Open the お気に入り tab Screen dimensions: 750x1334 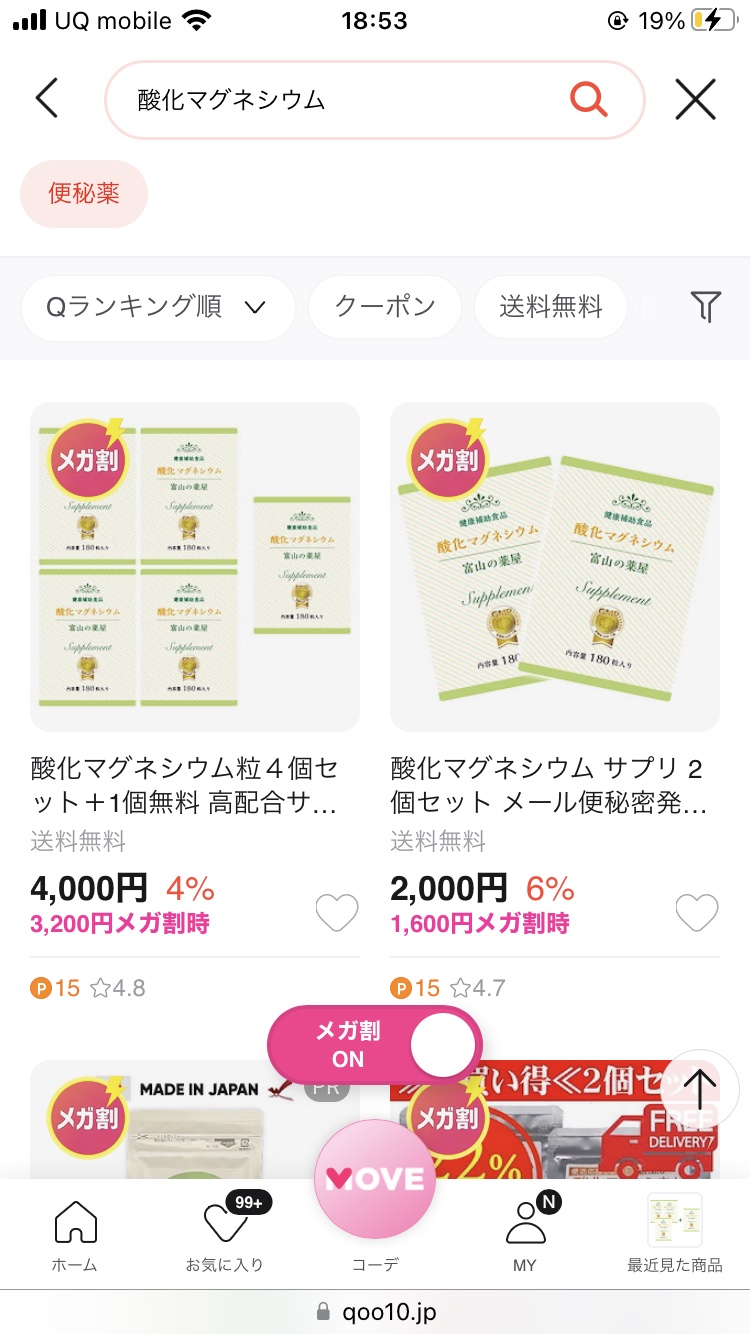click(225, 1236)
